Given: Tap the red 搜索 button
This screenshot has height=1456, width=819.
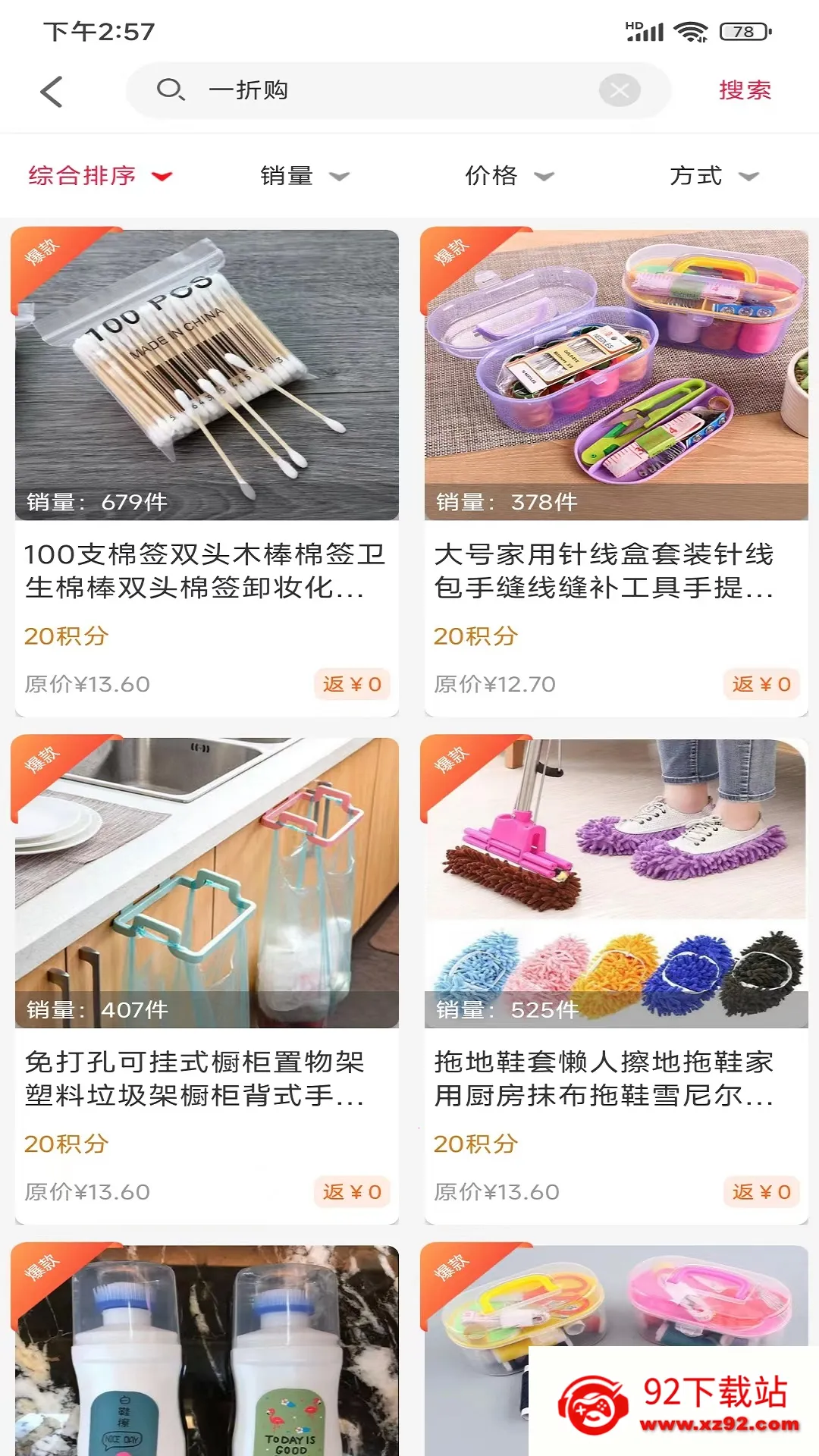Looking at the screenshot, I should 744,90.
